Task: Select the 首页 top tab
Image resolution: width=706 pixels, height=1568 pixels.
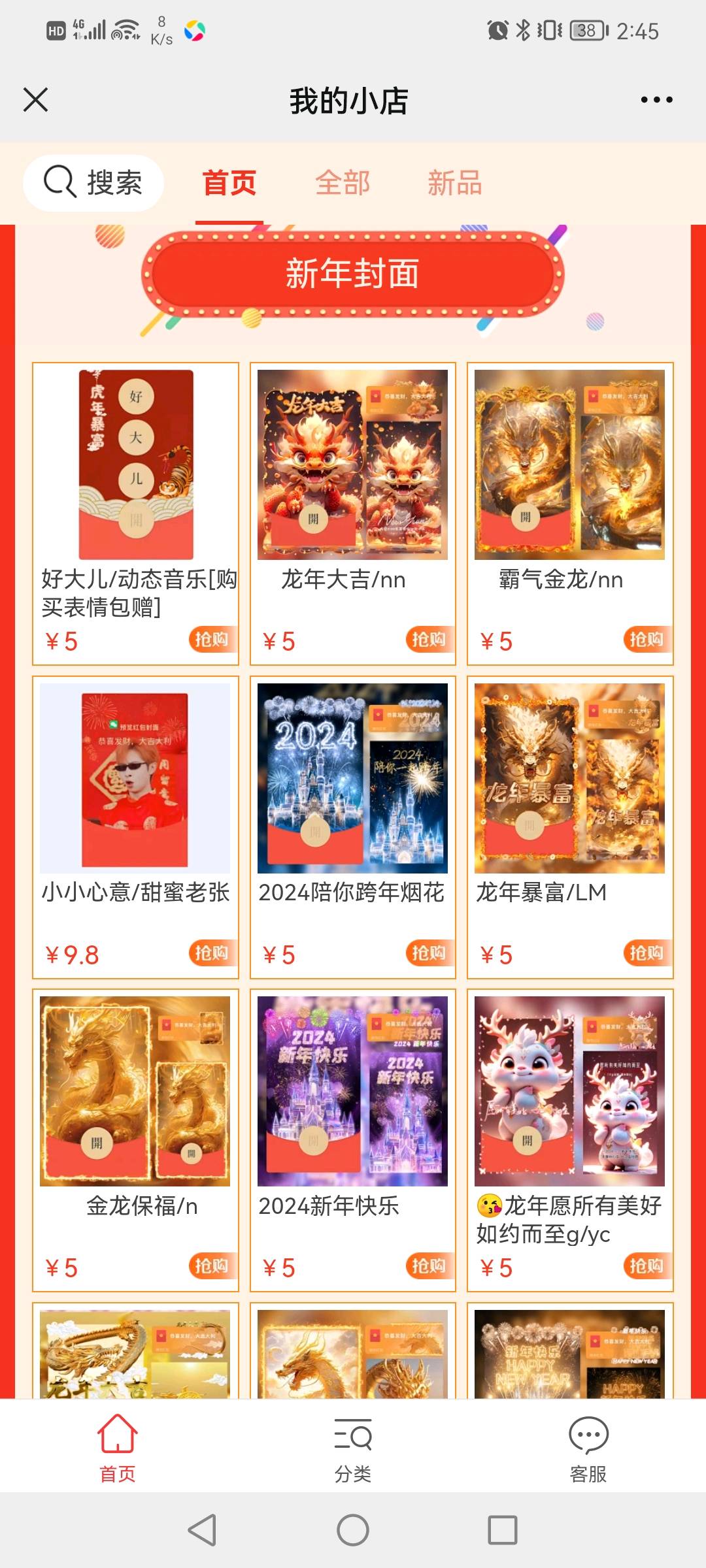Action: (x=229, y=183)
